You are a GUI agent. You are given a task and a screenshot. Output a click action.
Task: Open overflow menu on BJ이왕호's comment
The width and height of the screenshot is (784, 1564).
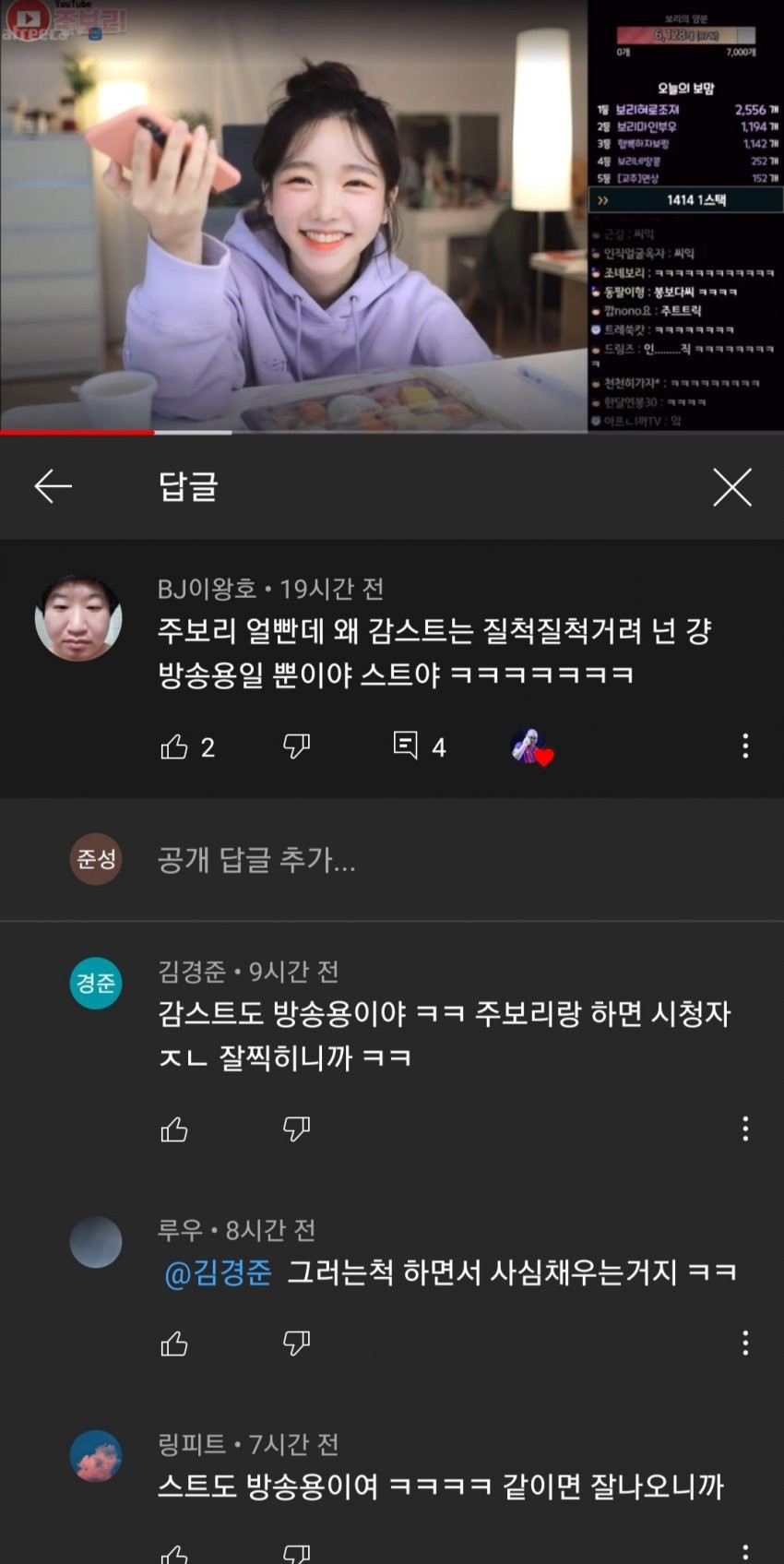[745, 746]
